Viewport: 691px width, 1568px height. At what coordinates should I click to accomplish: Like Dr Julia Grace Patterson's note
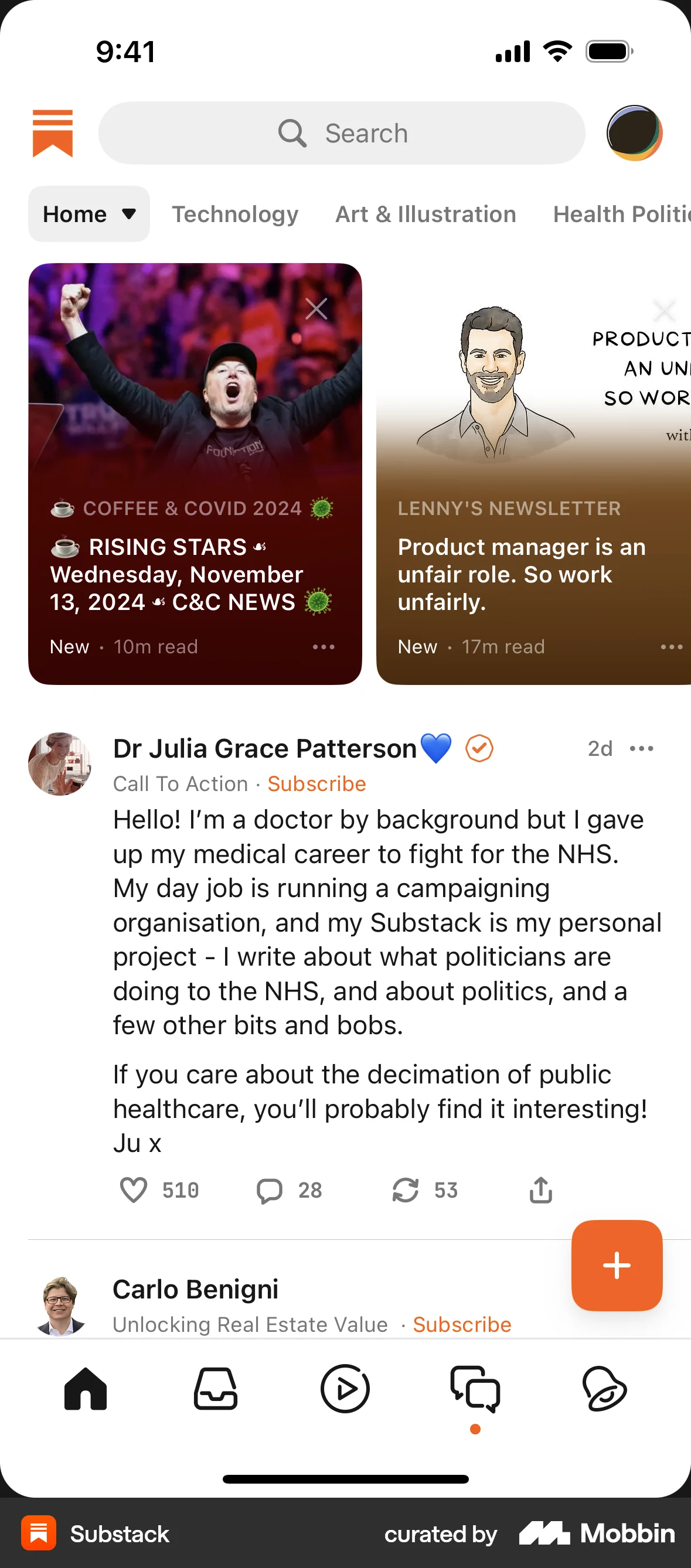(133, 1190)
